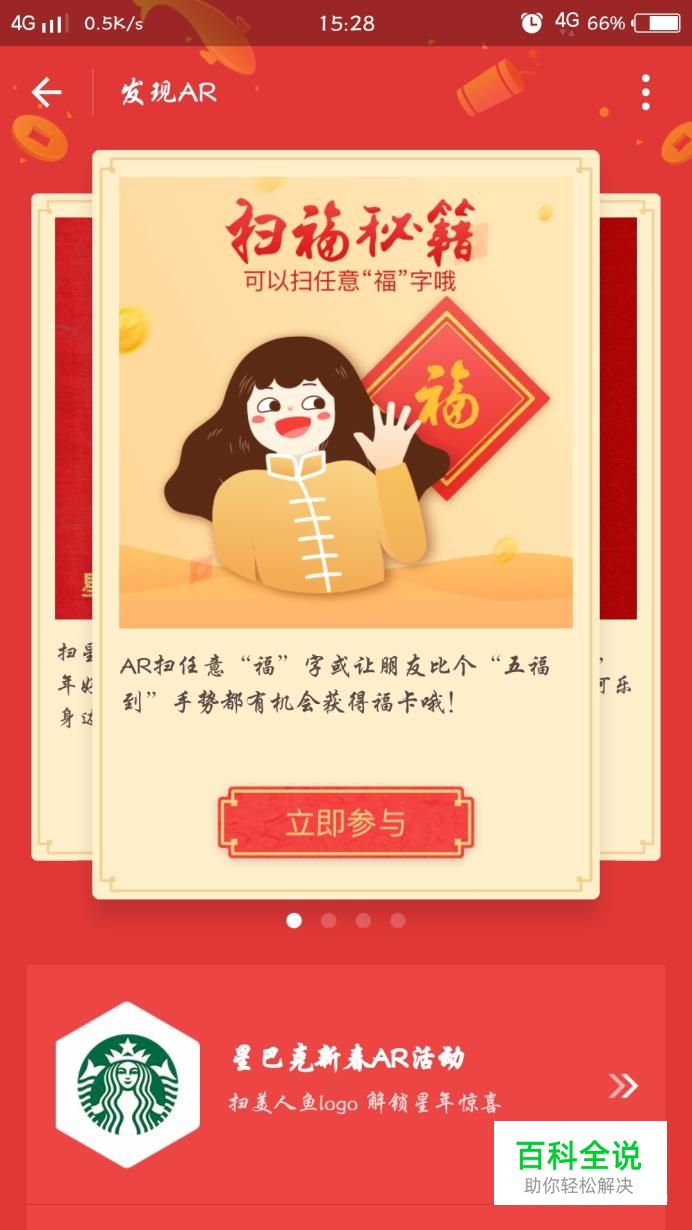This screenshot has width=692, height=1230.
Task: Open the 扫福秘籍 card
Action: [346, 524]
